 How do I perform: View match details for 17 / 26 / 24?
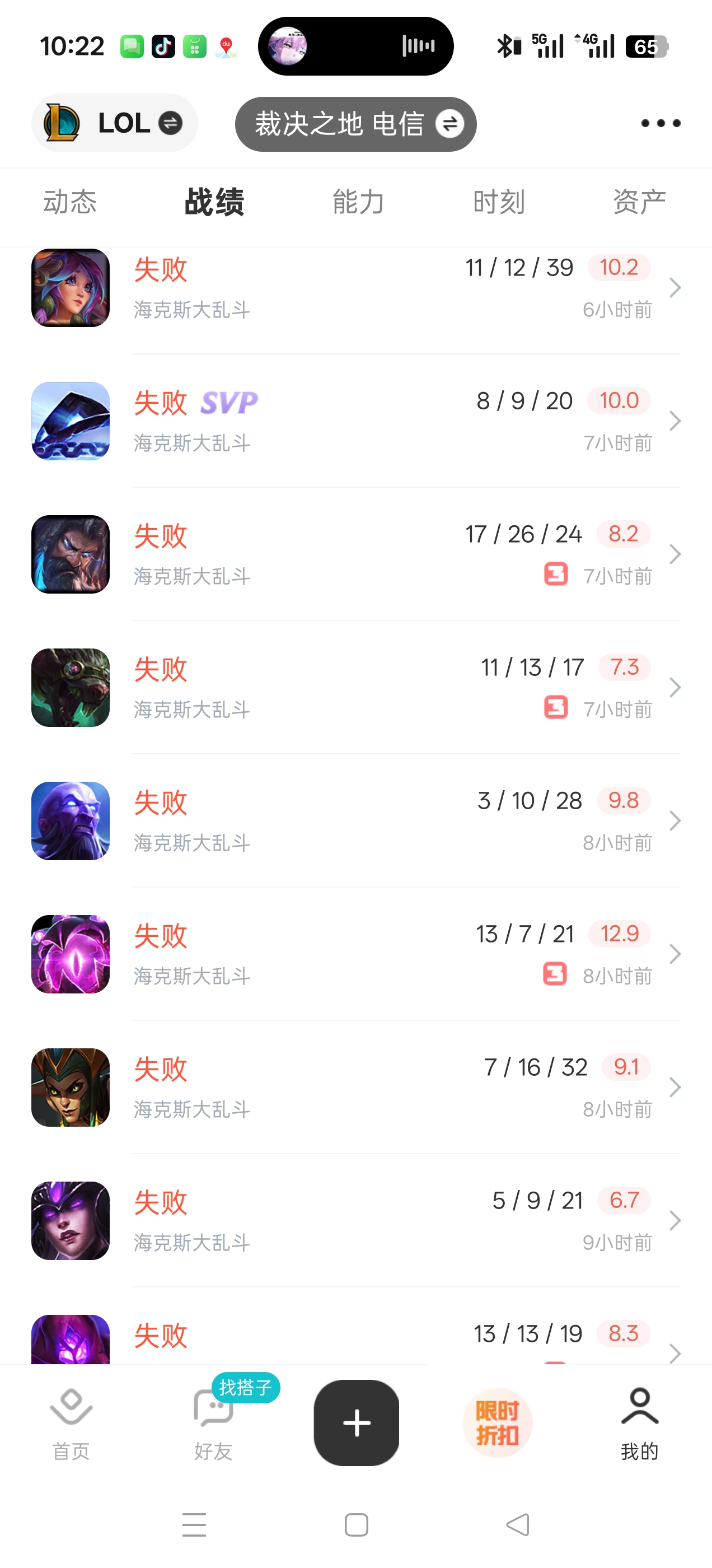click(356, 554)
